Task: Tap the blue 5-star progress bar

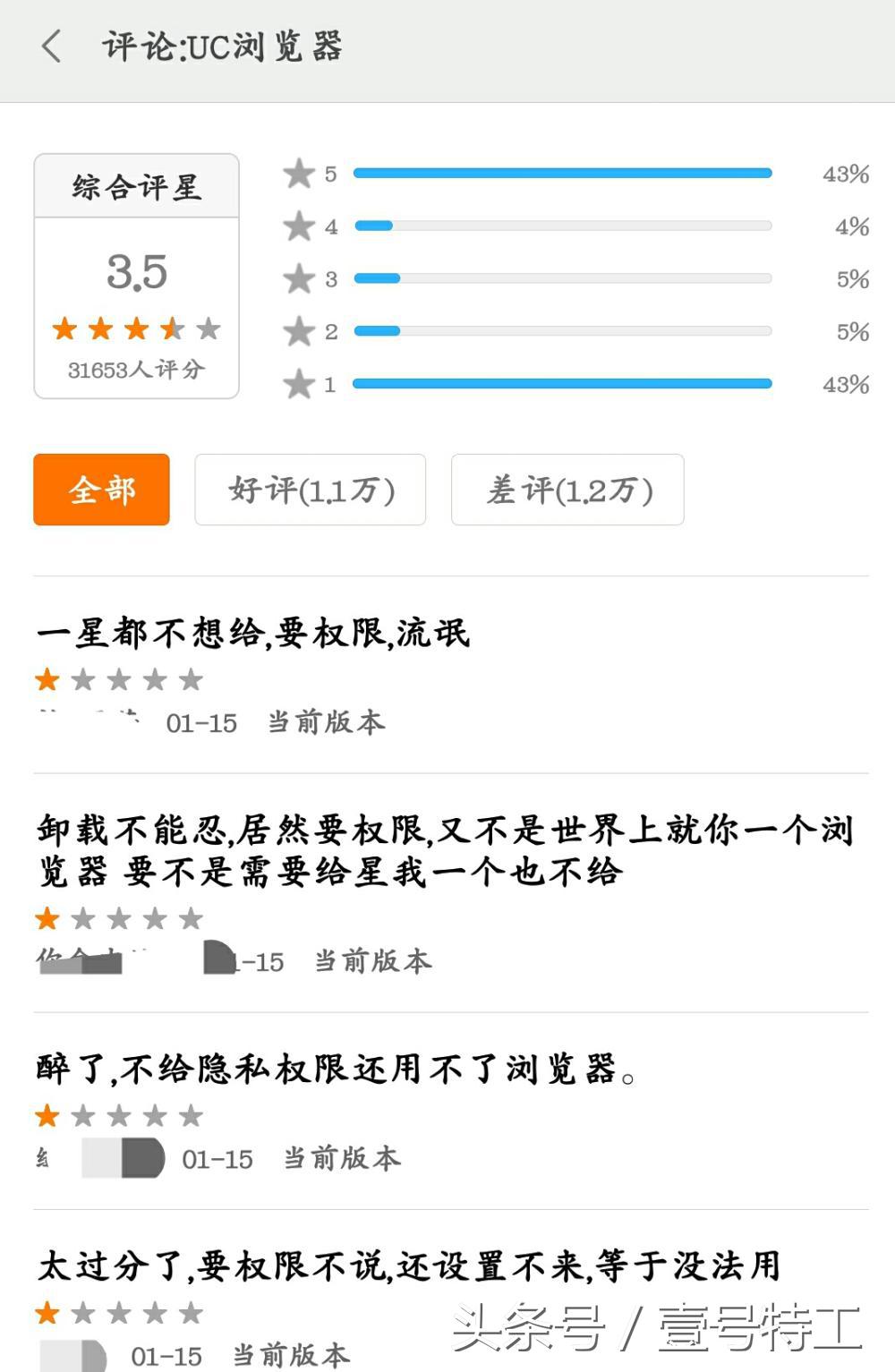Action: 564,173
